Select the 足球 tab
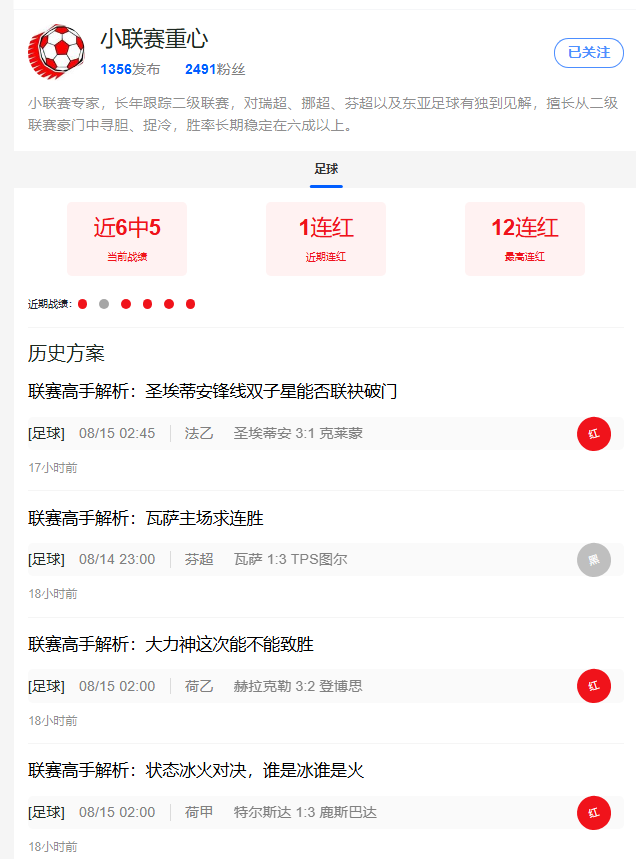This screenshot has width=636, height=859. pyautogui.click(x=326, y=169)
